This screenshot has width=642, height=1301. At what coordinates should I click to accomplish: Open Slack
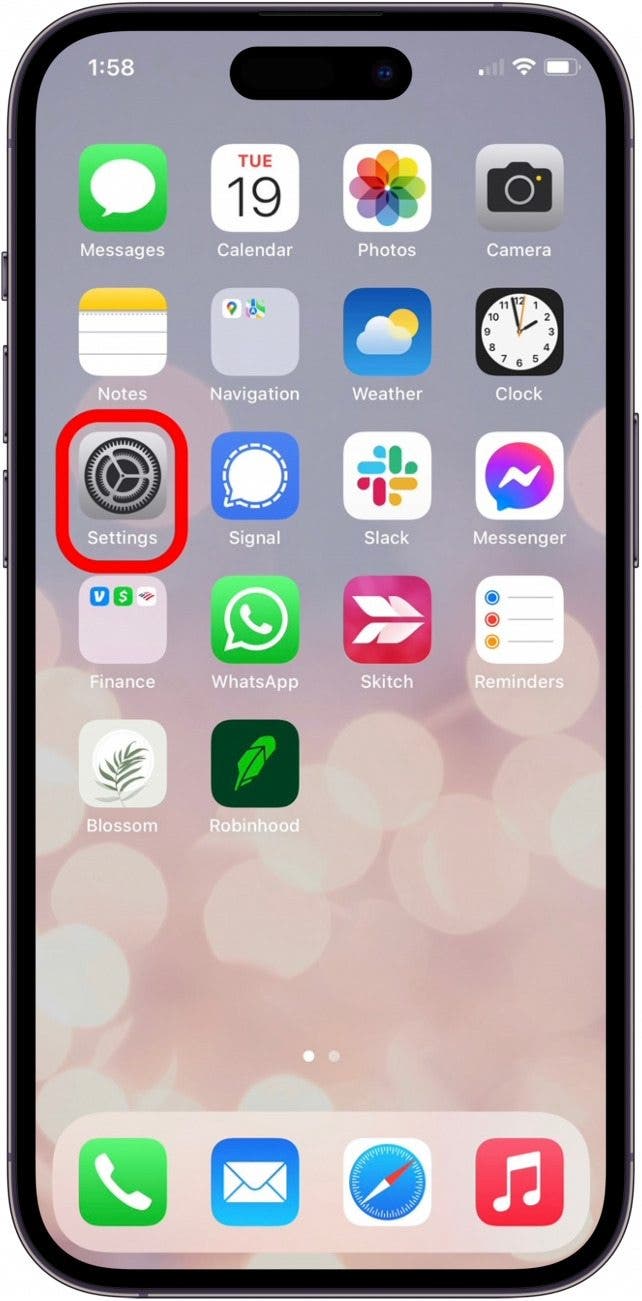(387, 476)
